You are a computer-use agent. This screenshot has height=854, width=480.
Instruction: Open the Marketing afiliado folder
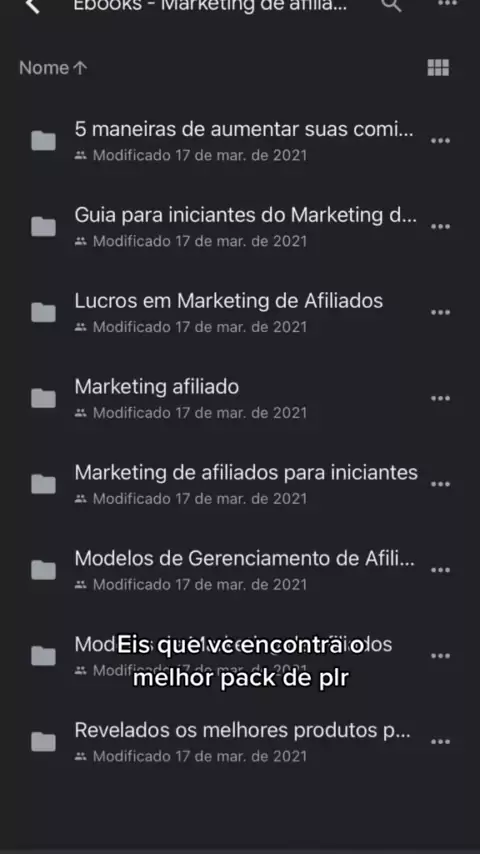[x=240, y=399]
